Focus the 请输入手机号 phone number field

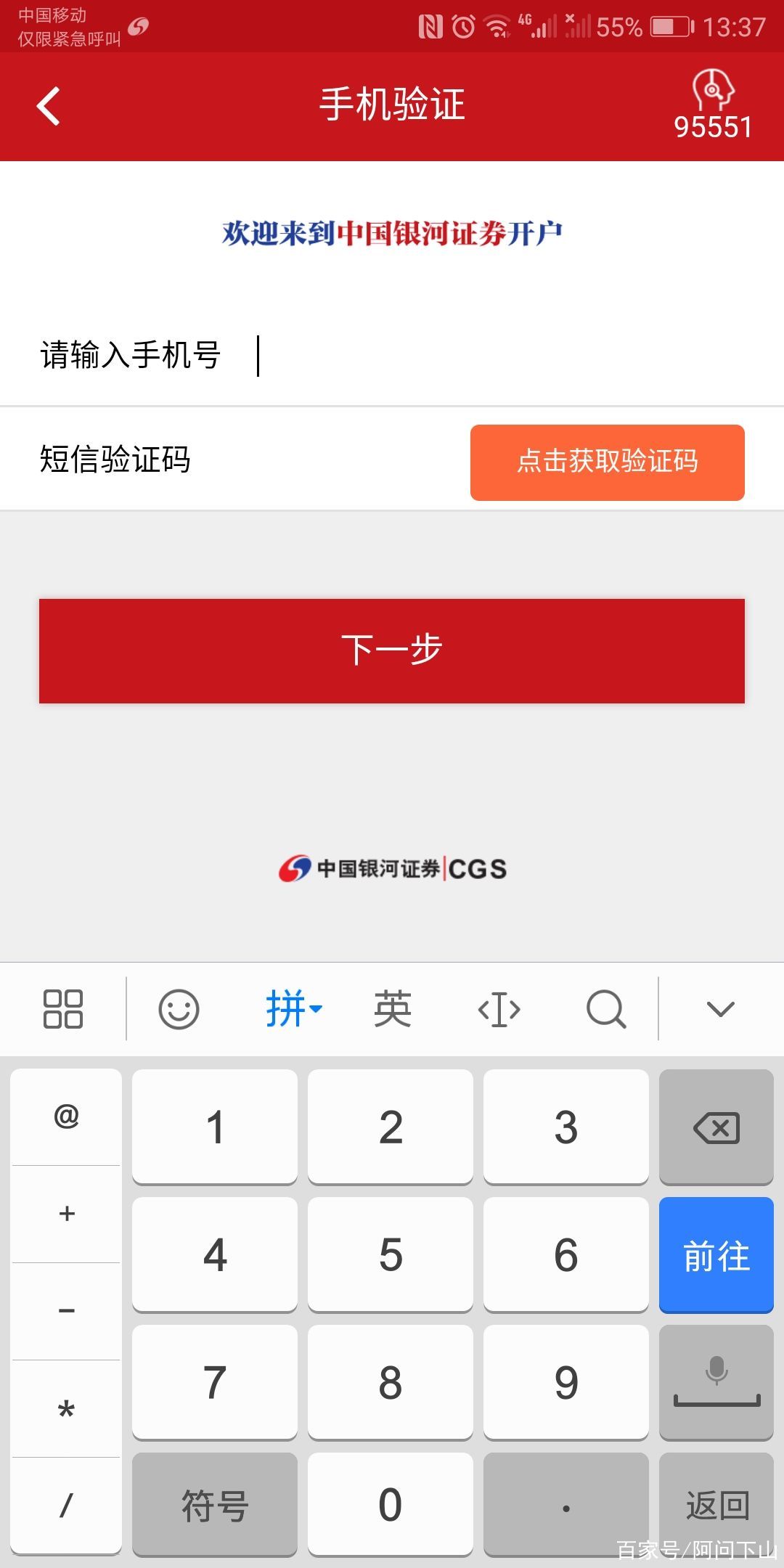[x=501, y=356]
